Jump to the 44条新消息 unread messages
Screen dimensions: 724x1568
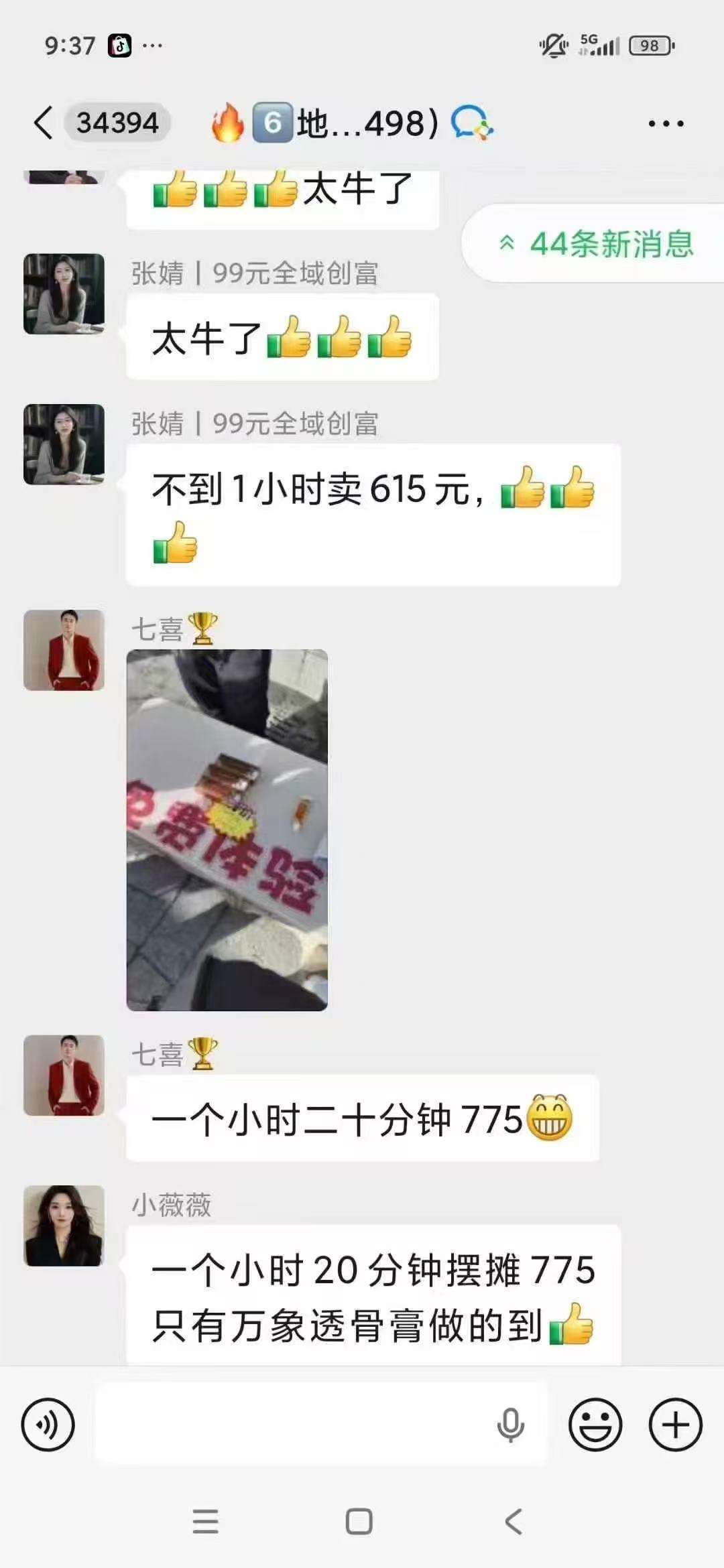coord(597,243)
